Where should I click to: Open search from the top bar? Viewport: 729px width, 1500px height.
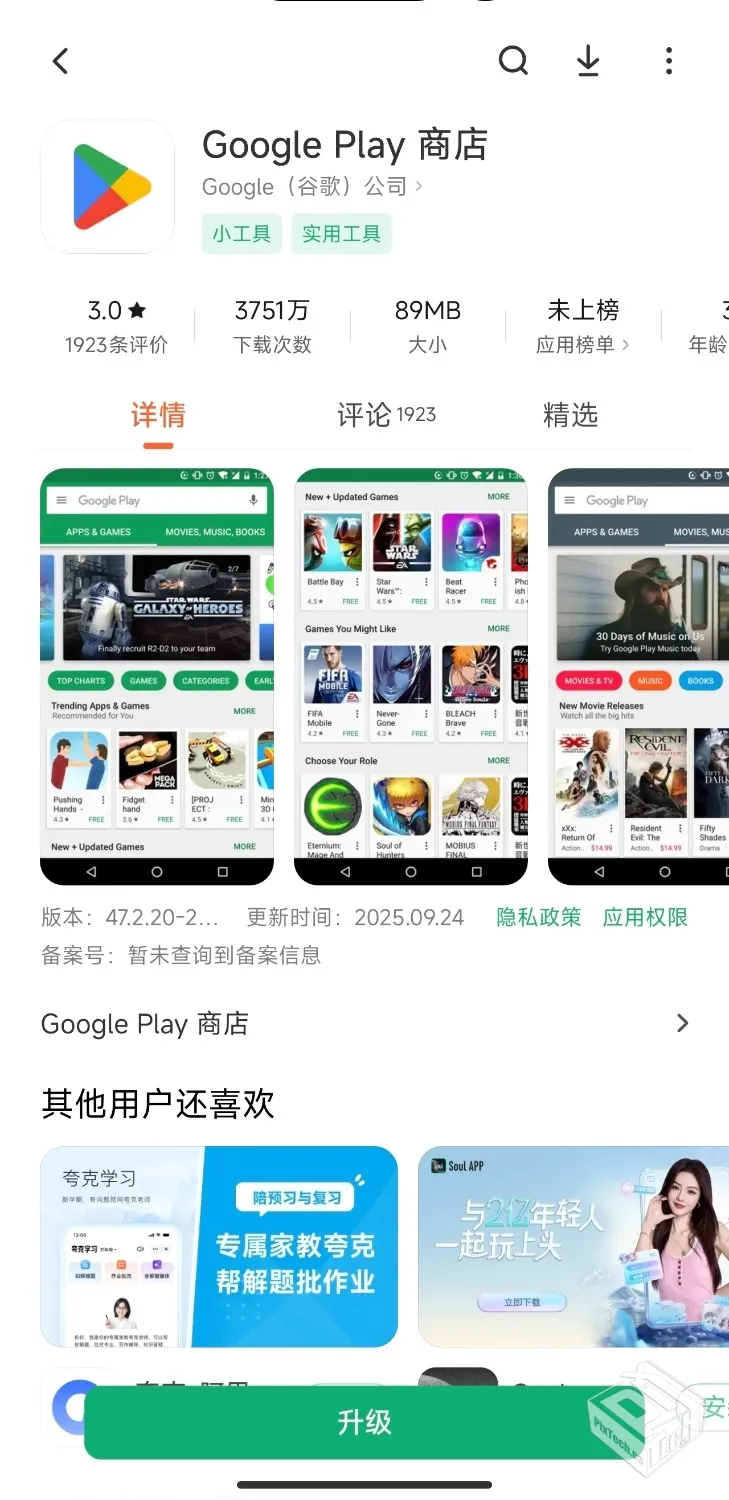click(513, 62)
